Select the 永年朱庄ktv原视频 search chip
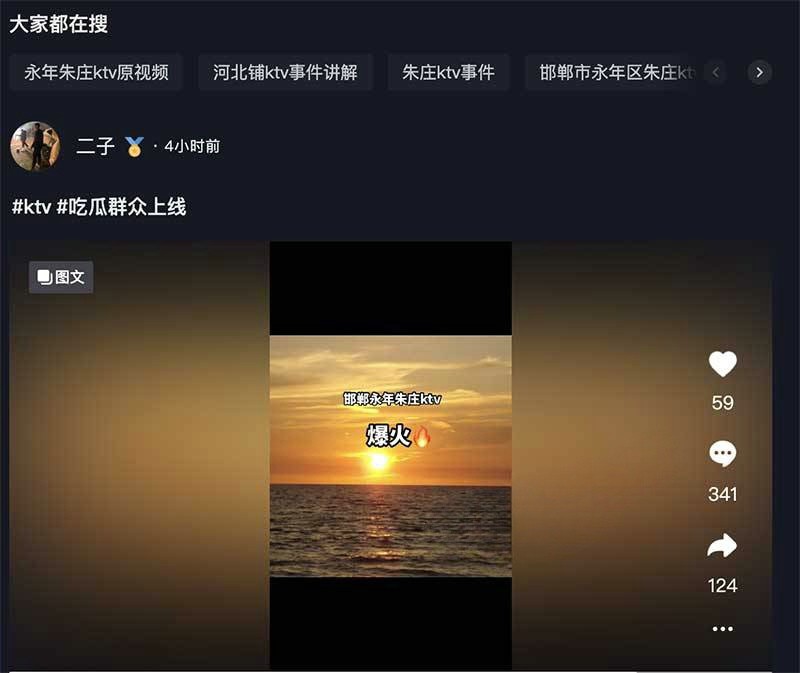 pos(97,72)
